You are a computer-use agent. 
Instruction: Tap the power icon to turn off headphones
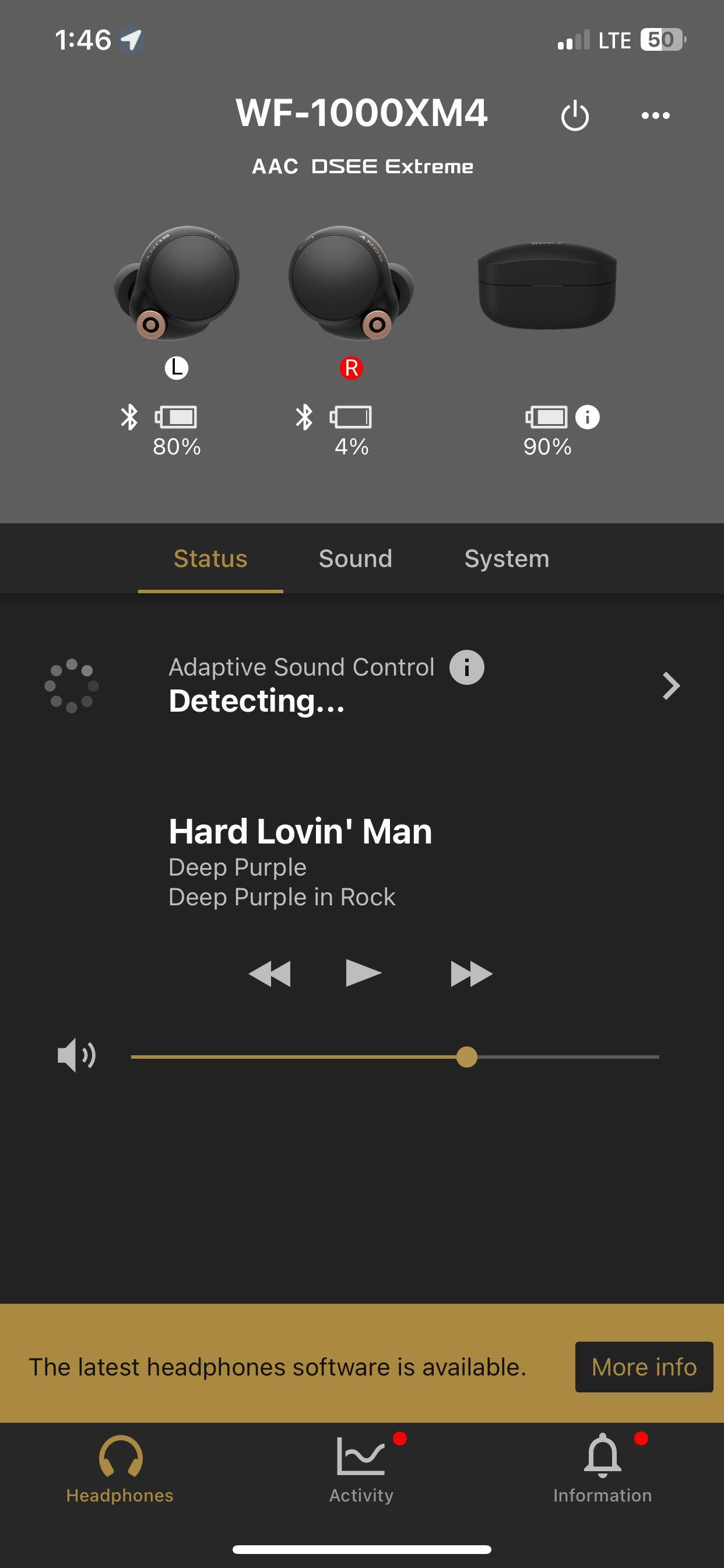click(574, 116)
